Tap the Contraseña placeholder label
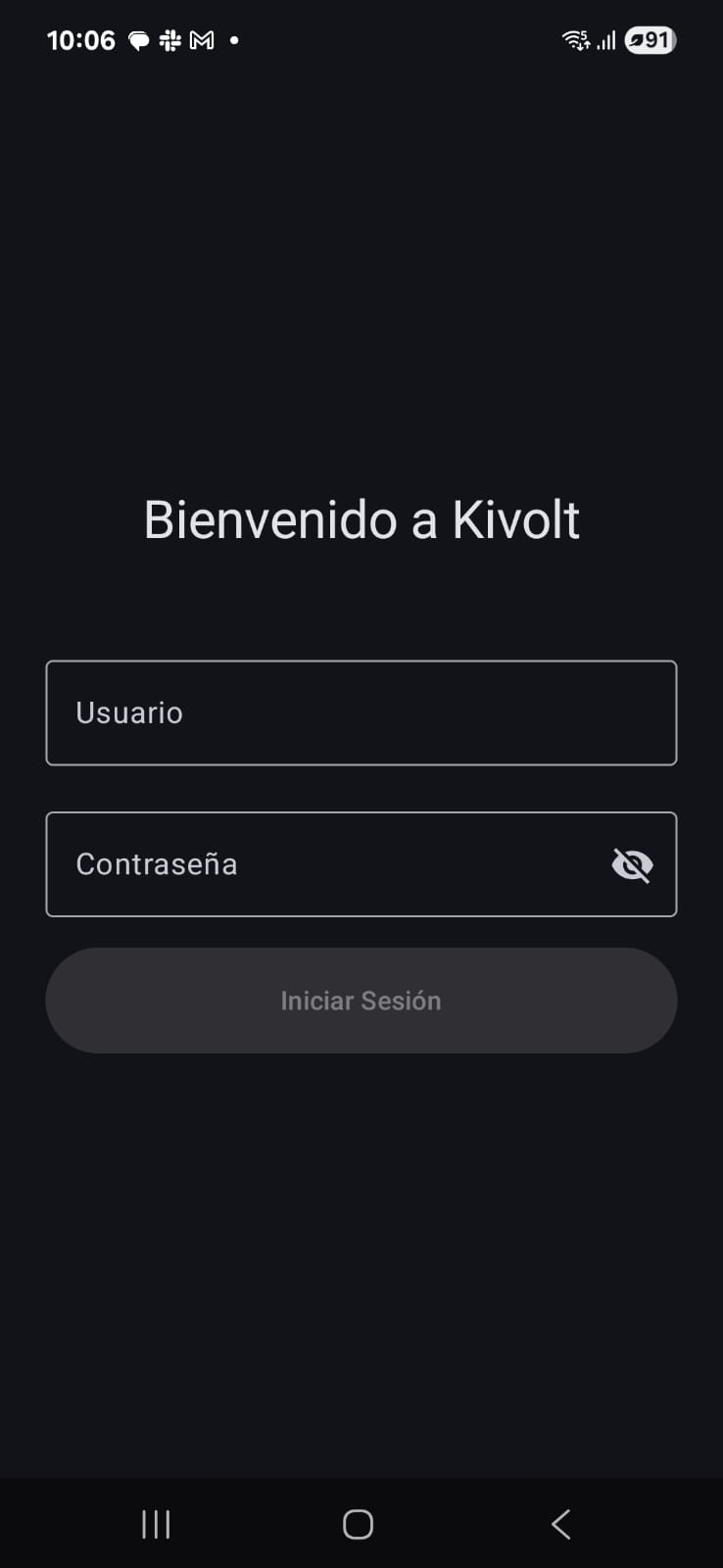This screenshot has height=1568, width=723. pyautogui.click(x=158, y=863)
